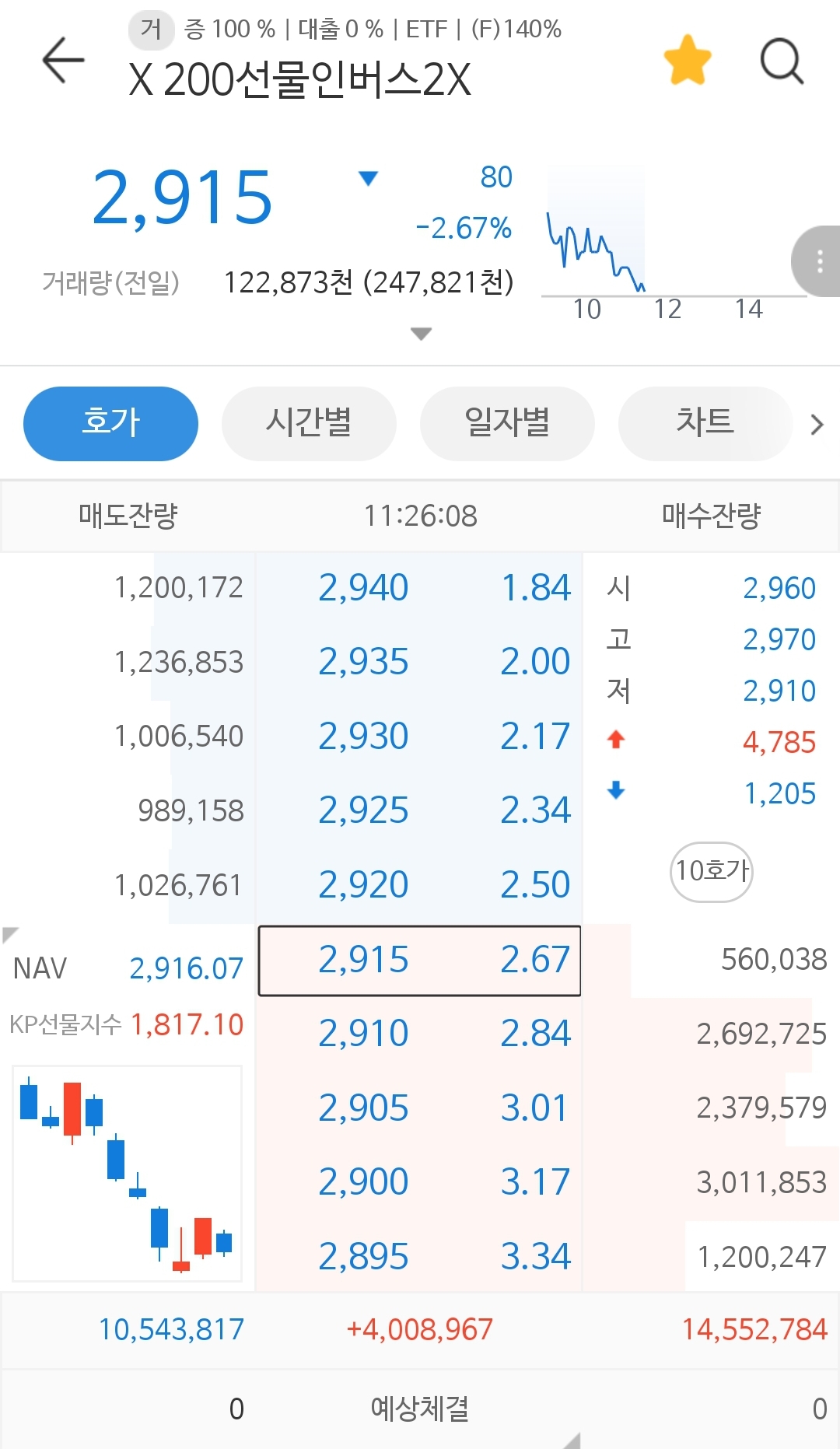Screen dimensions: 840x1449
Task: Toggle the favorite star
Action: (x=688, y=60)
